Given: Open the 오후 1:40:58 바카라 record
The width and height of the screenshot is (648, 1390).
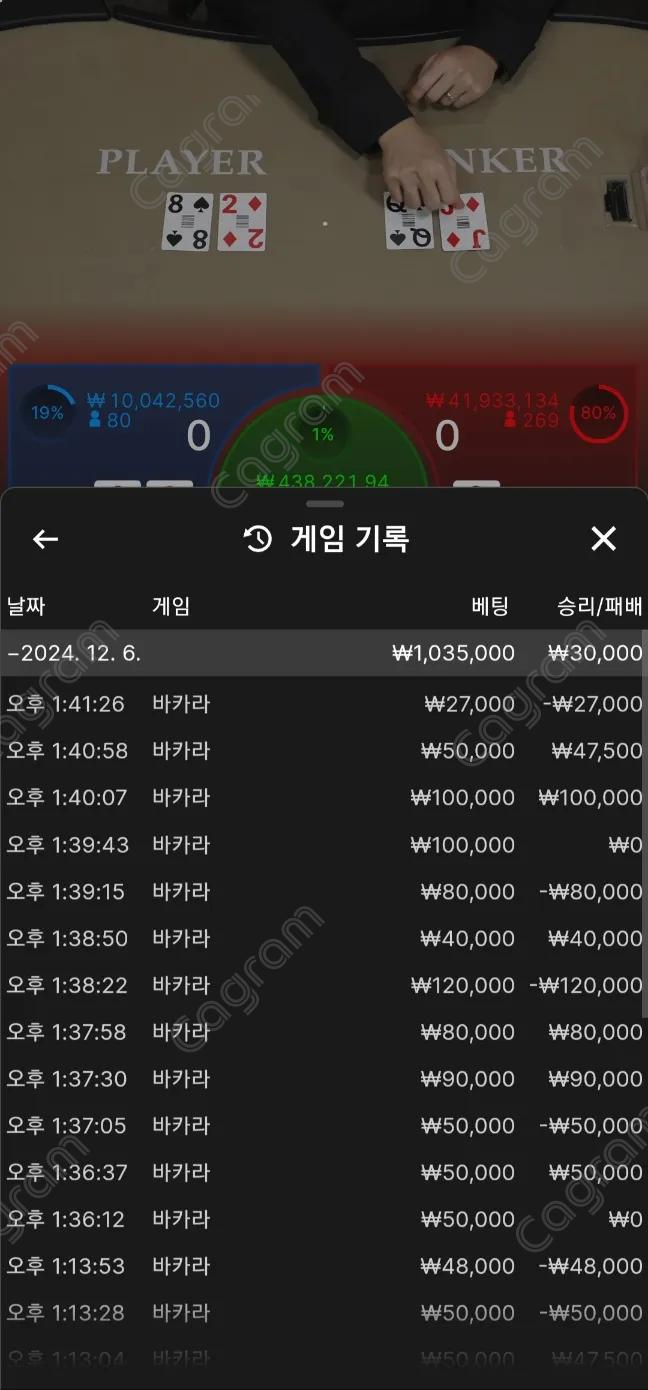Looking at the screenshot, I should tap(322, 751).
